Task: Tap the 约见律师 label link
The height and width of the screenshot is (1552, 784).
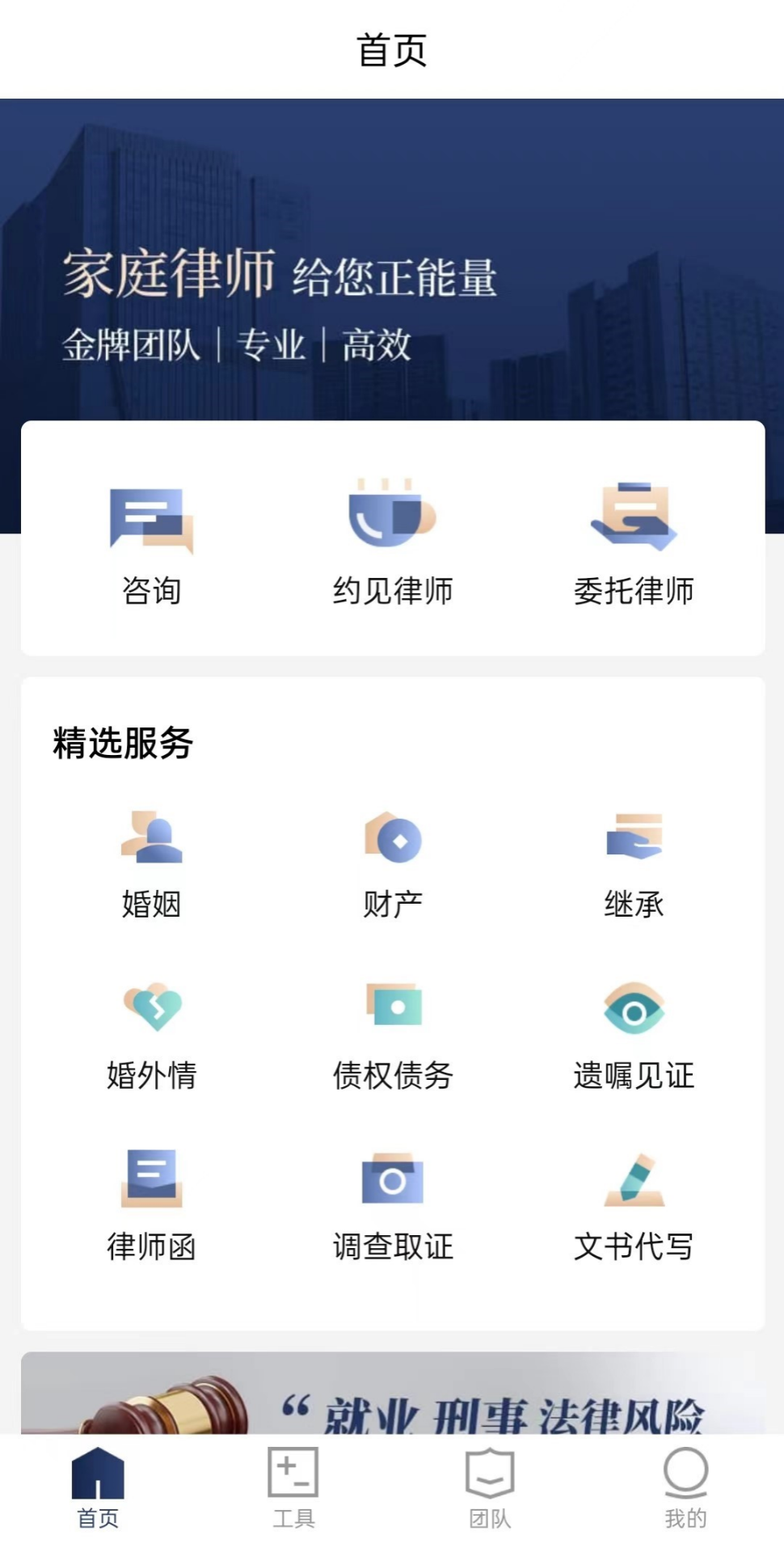Action: point(392,590)
